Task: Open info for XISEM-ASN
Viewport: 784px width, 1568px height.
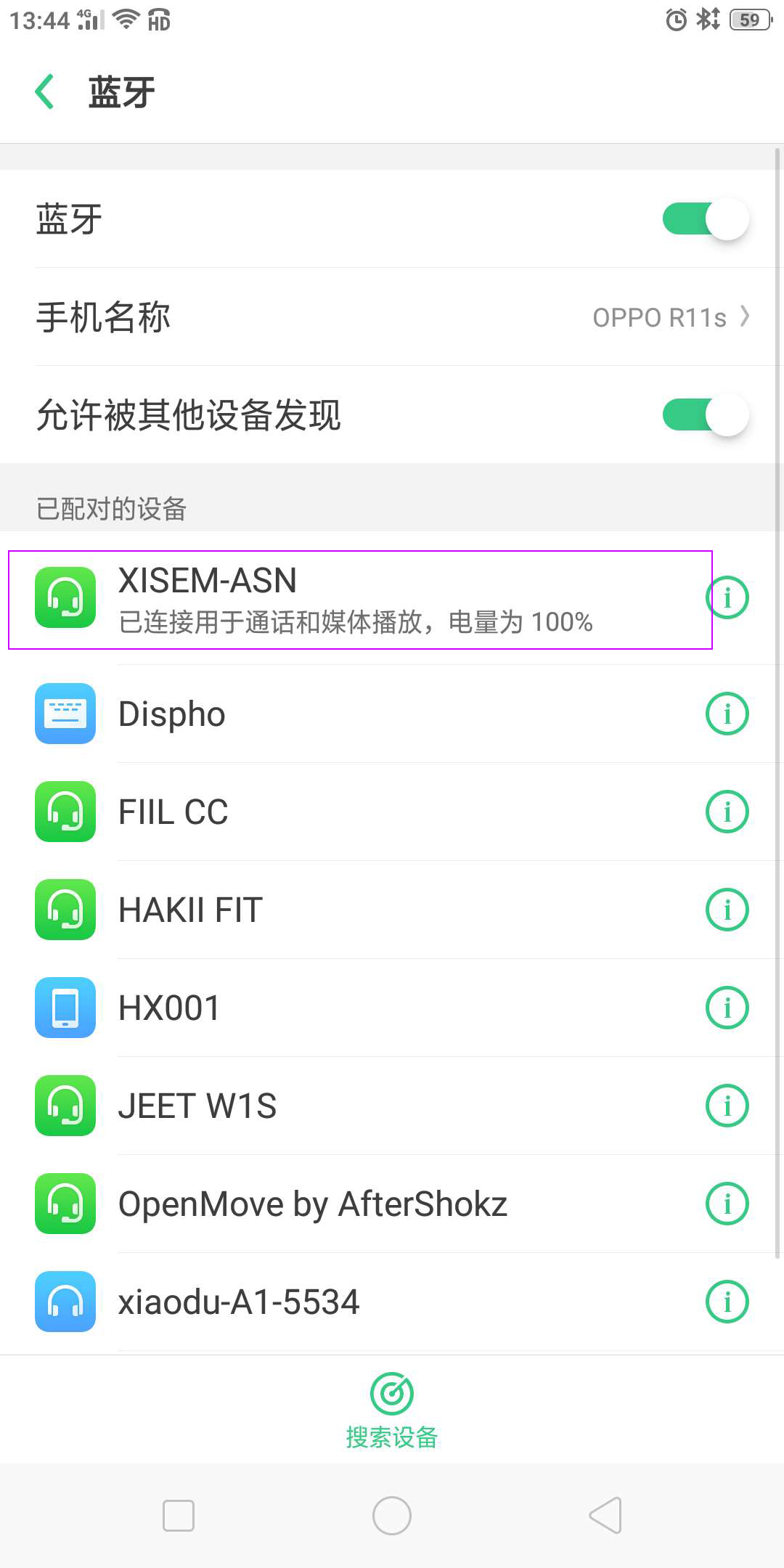Action: tap(727, 597)
